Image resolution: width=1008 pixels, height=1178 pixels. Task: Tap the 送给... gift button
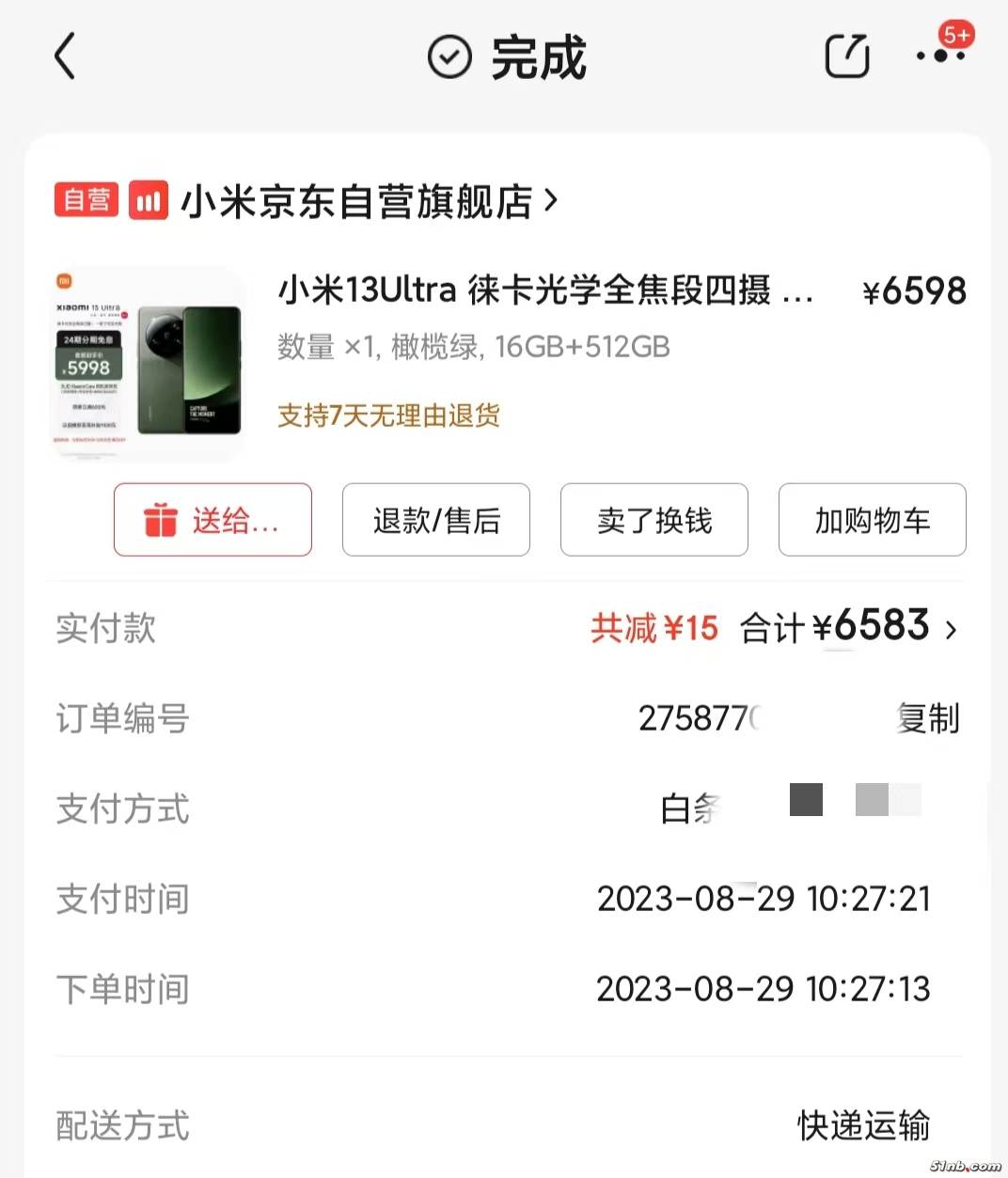[x=213, y=520]
